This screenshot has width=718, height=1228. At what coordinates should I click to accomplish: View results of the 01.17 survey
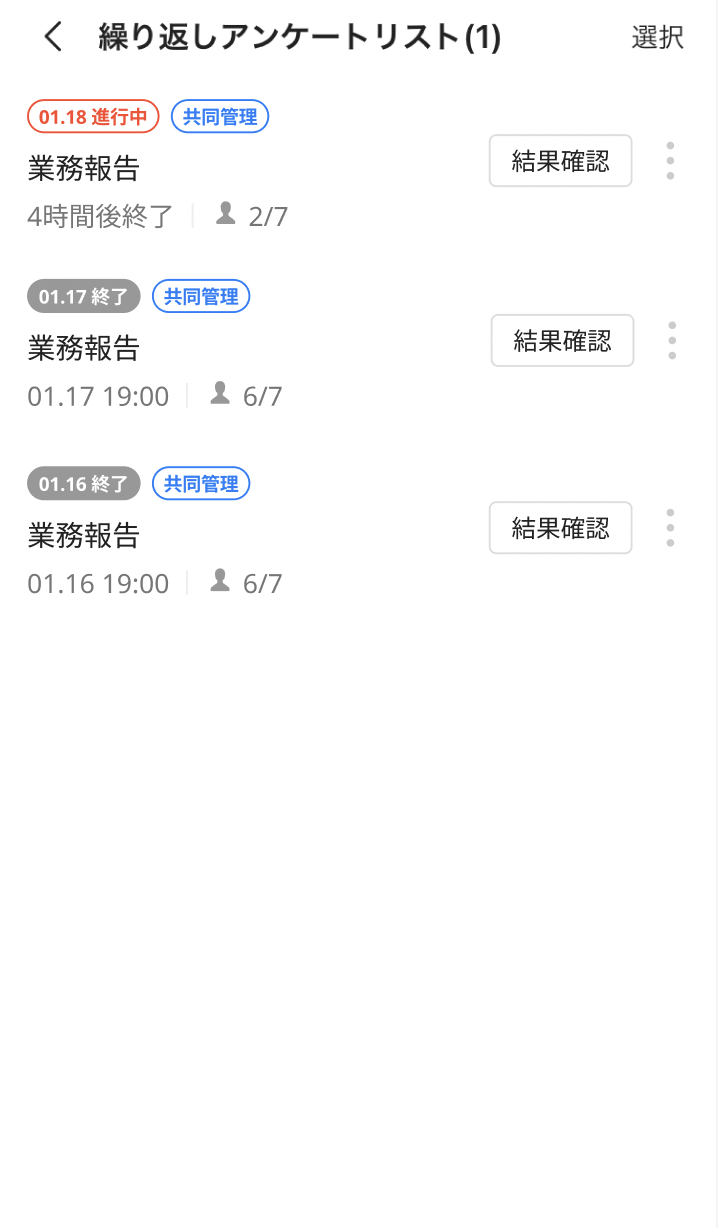(562, 341)
